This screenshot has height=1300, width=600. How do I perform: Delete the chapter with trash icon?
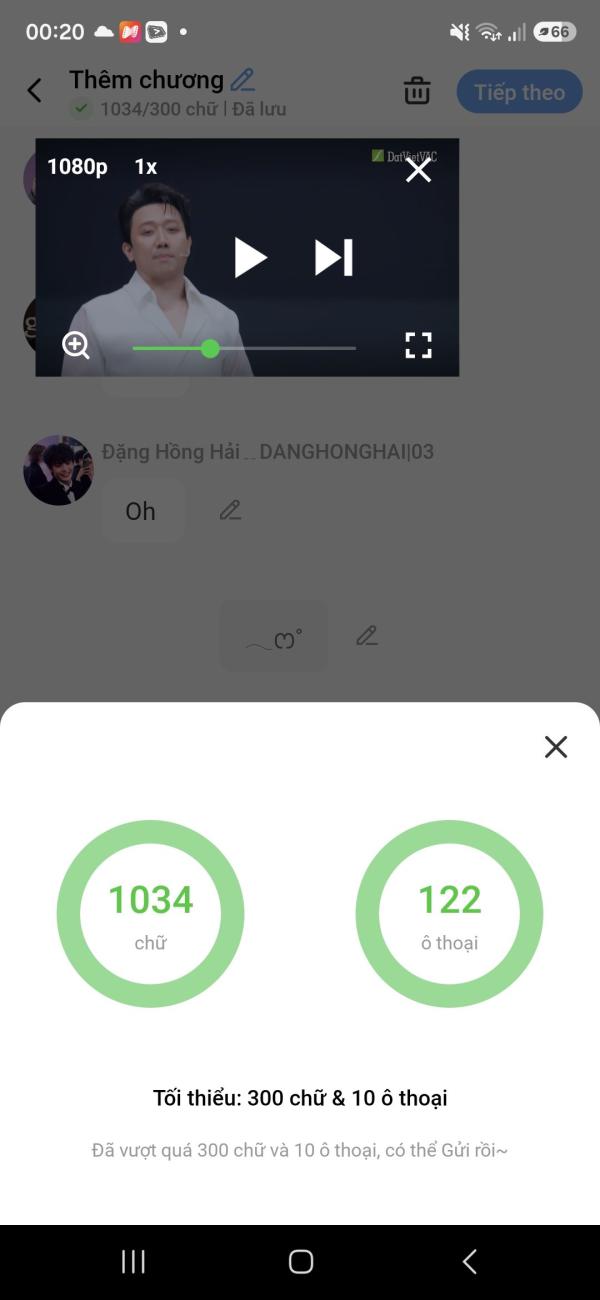pos(417,91)
